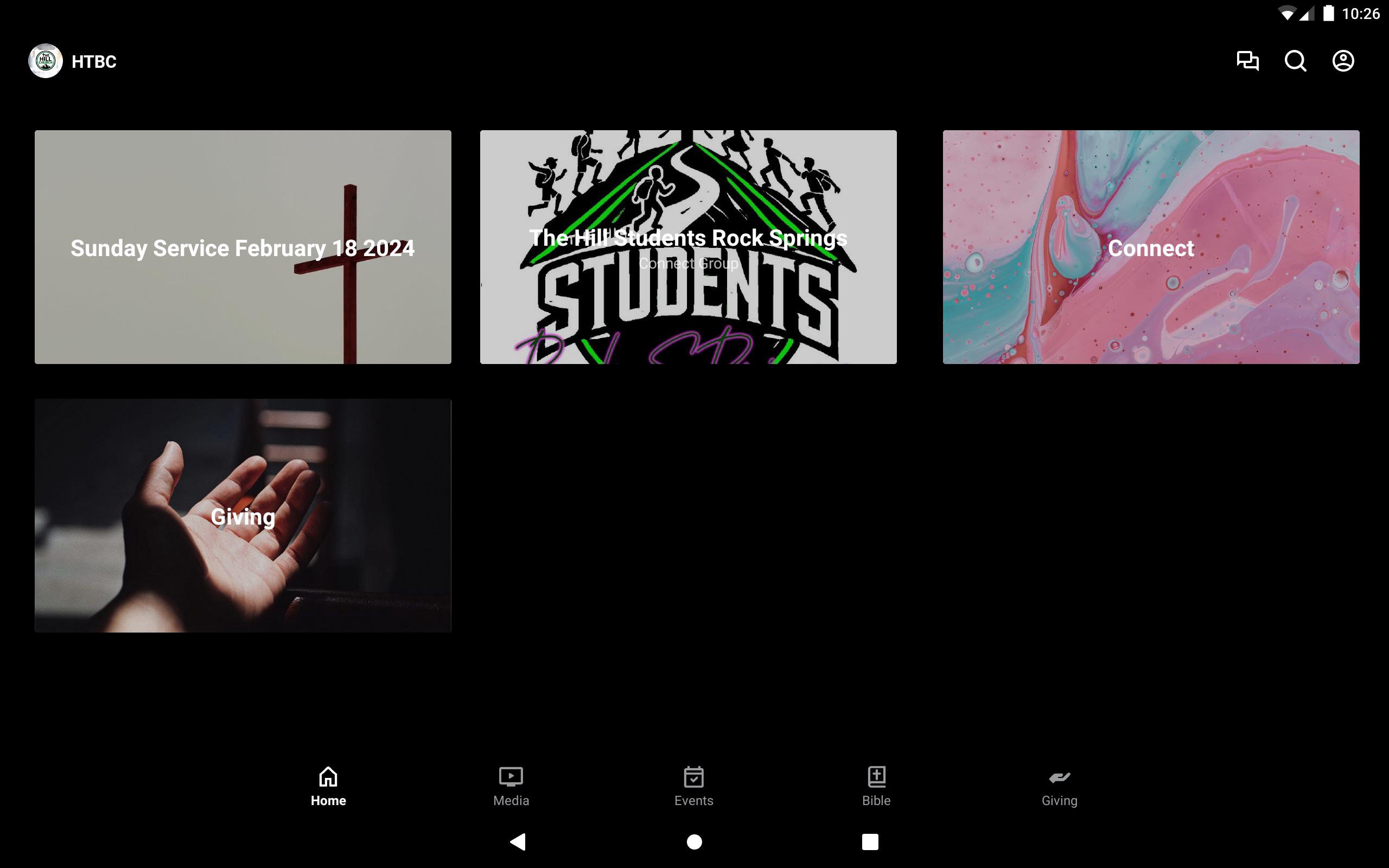
Task: Open the Giving card with hand photo
Action: pyautogui.click(x=243, y=515)
